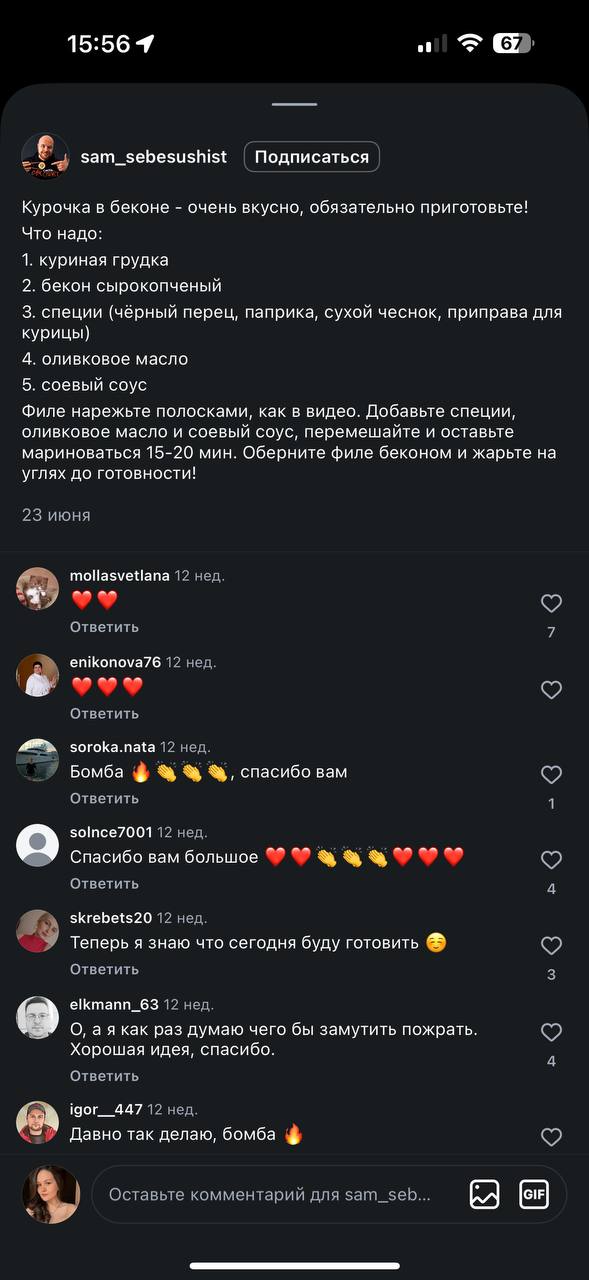
Task: Reply to elkmann_63's comment
Action: point(104,1076)
